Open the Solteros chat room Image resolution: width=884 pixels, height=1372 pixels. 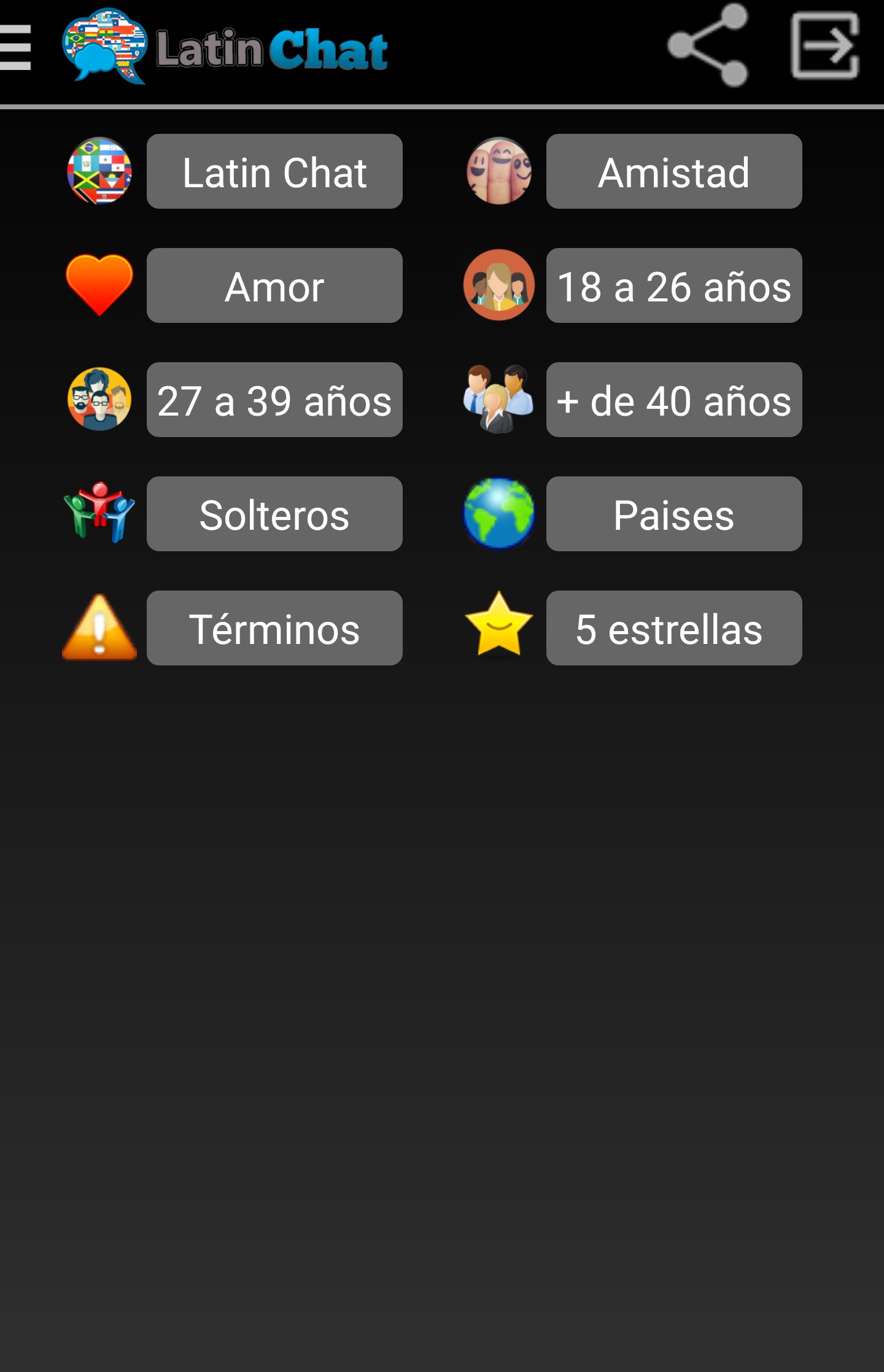click(x=274, y=513)
